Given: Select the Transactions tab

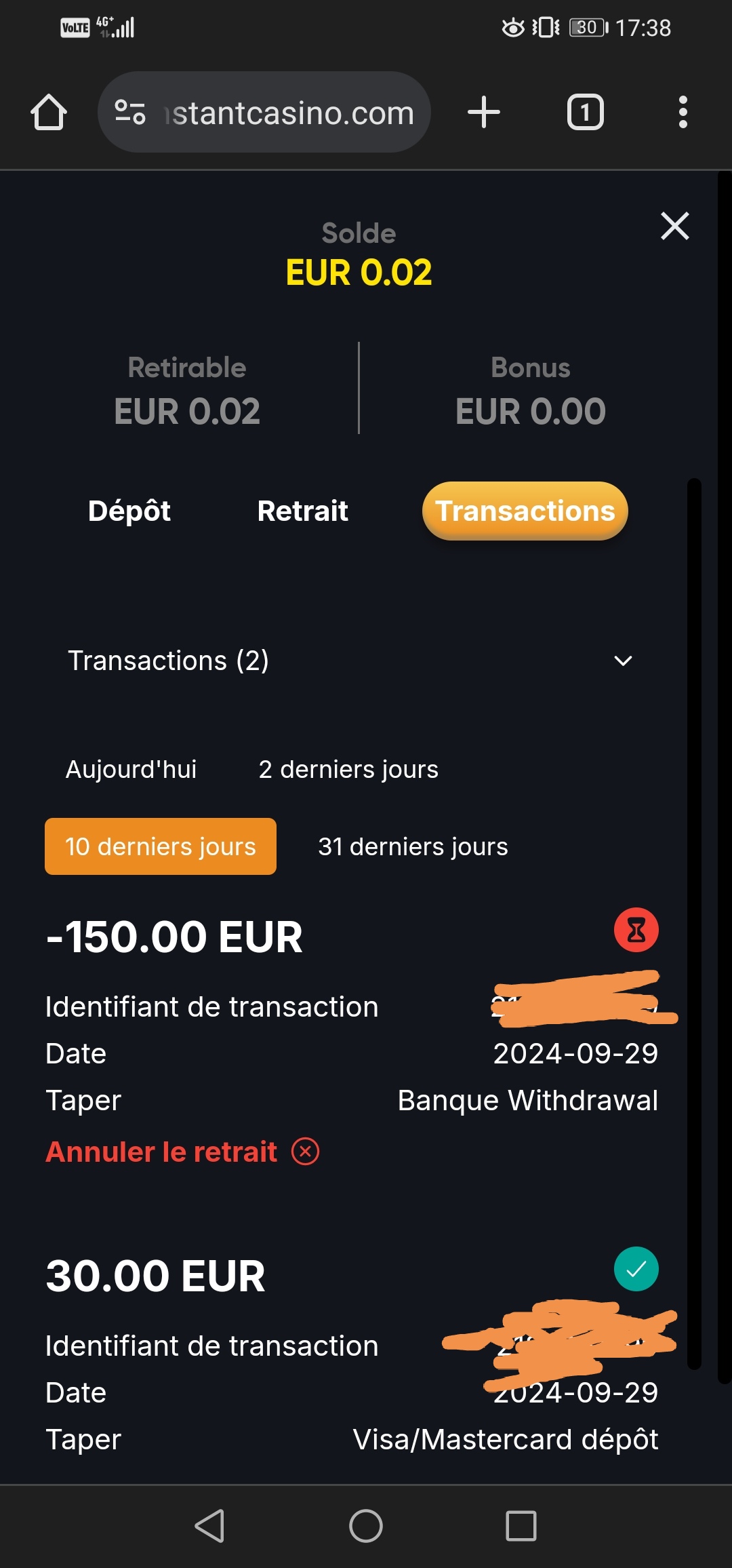Looking at the screenshot, I should coord(525,511).
